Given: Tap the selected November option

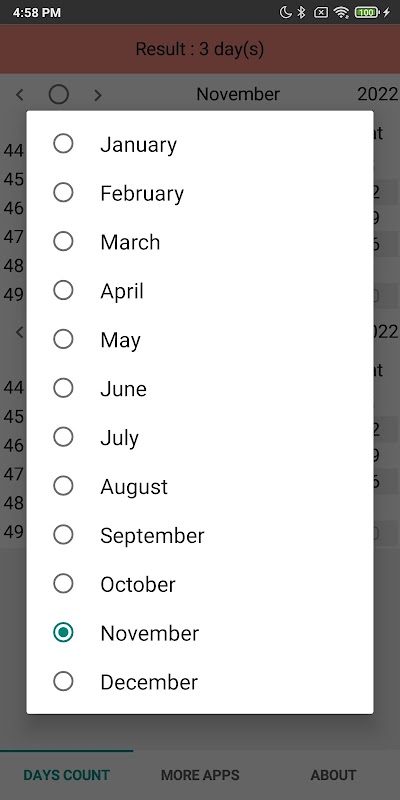Looking at the screenshot, I should [x=199, y=633].
